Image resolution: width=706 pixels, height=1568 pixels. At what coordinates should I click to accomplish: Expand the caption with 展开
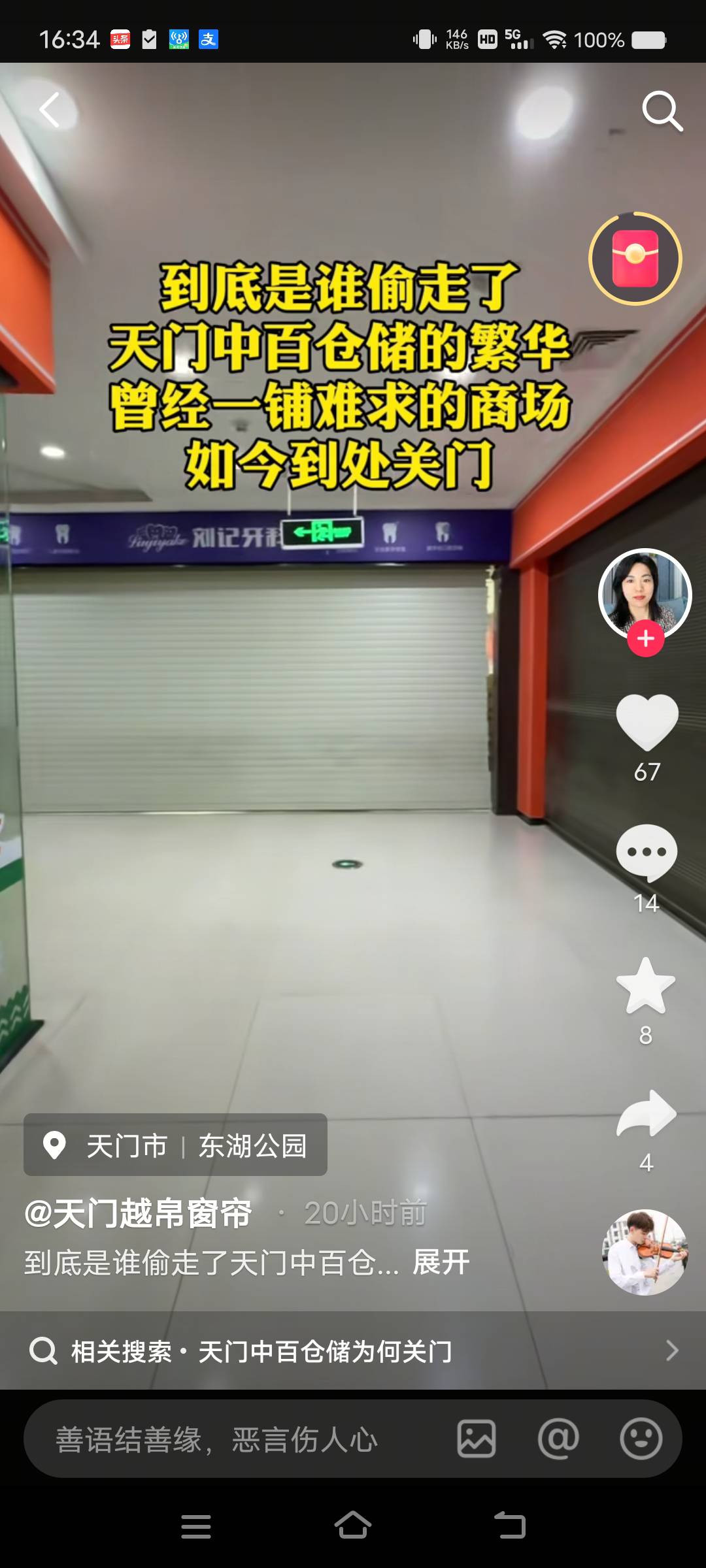441,1262
